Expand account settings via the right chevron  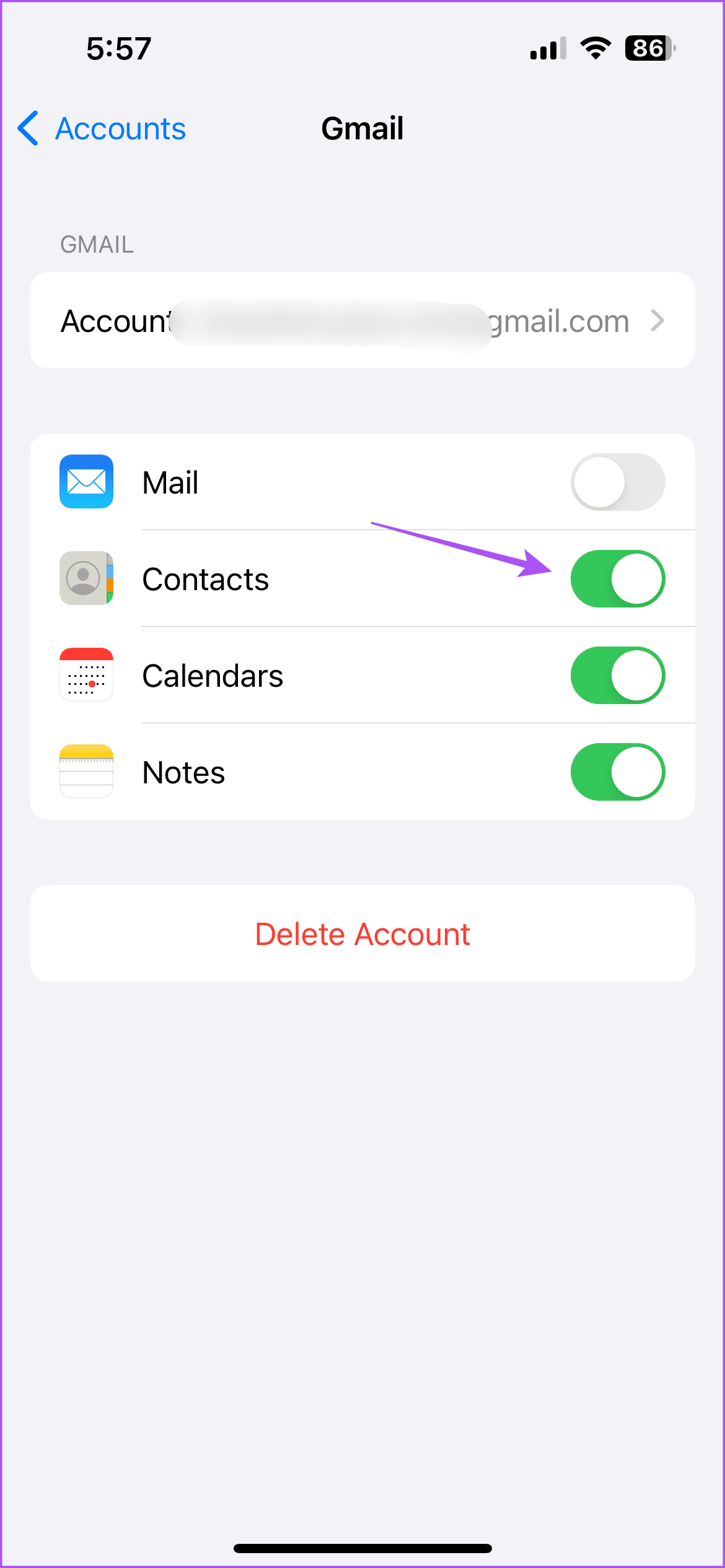(659, 320)
